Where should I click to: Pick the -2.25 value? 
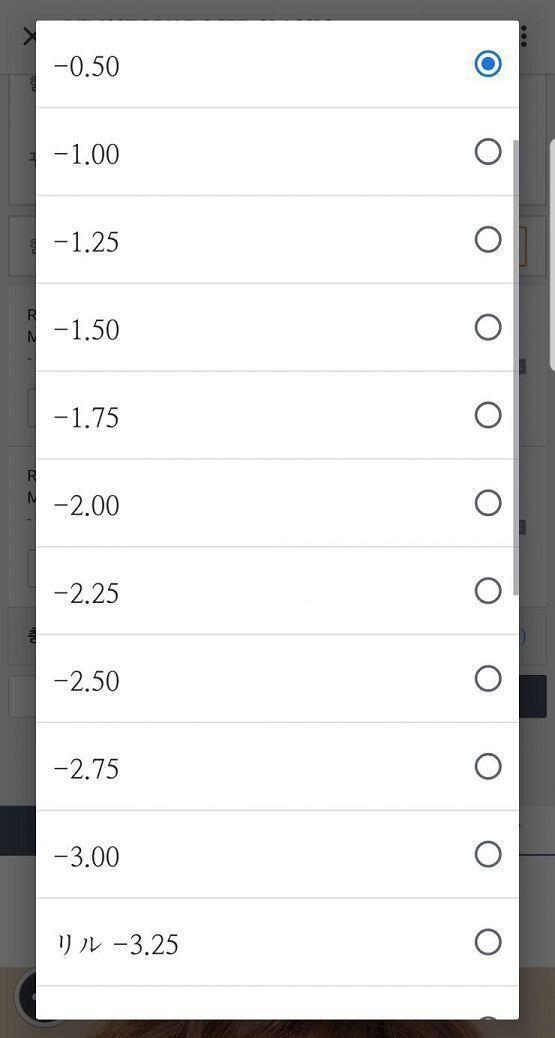point(277,590)
